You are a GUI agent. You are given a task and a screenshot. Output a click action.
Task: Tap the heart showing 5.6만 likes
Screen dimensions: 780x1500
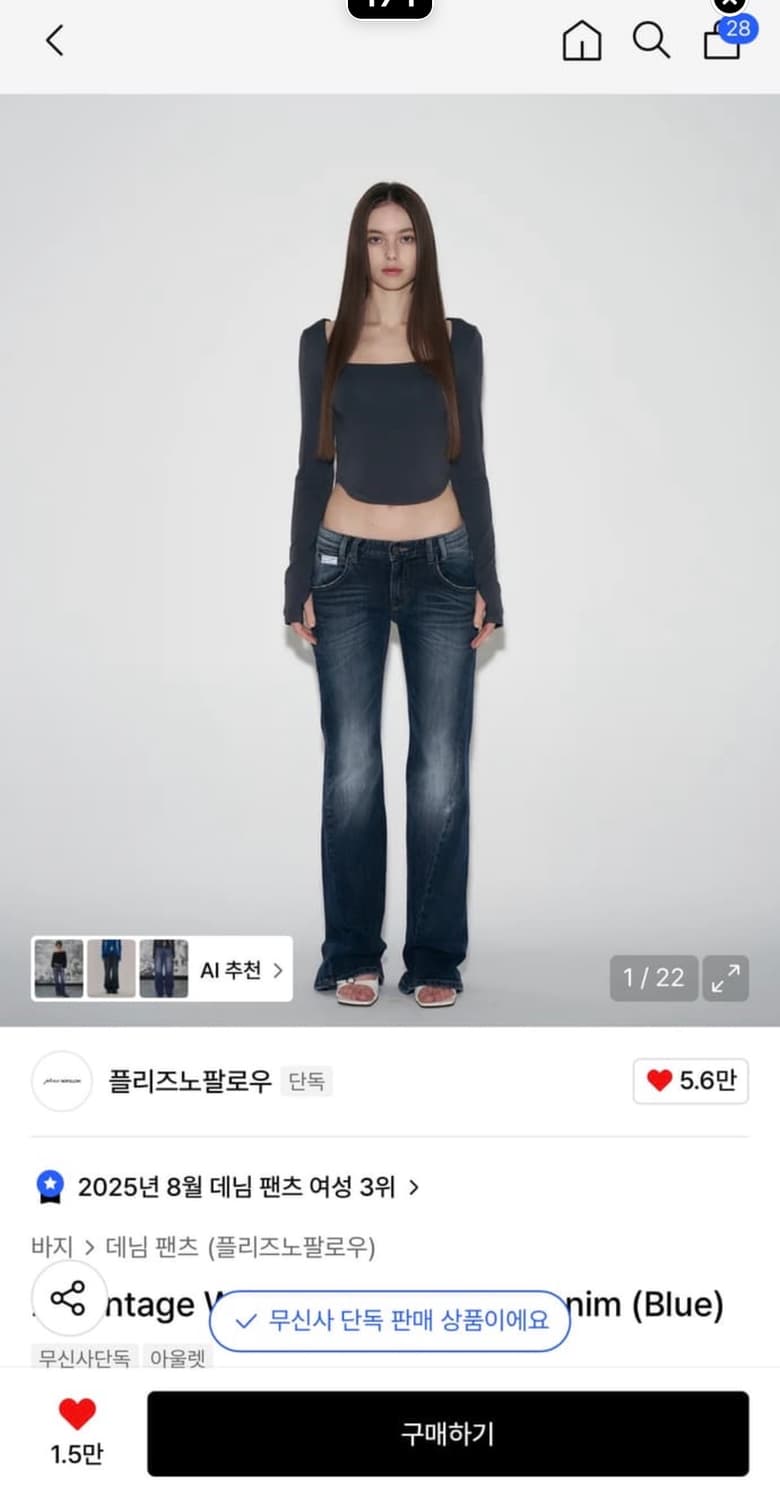tap(689, 1081)
